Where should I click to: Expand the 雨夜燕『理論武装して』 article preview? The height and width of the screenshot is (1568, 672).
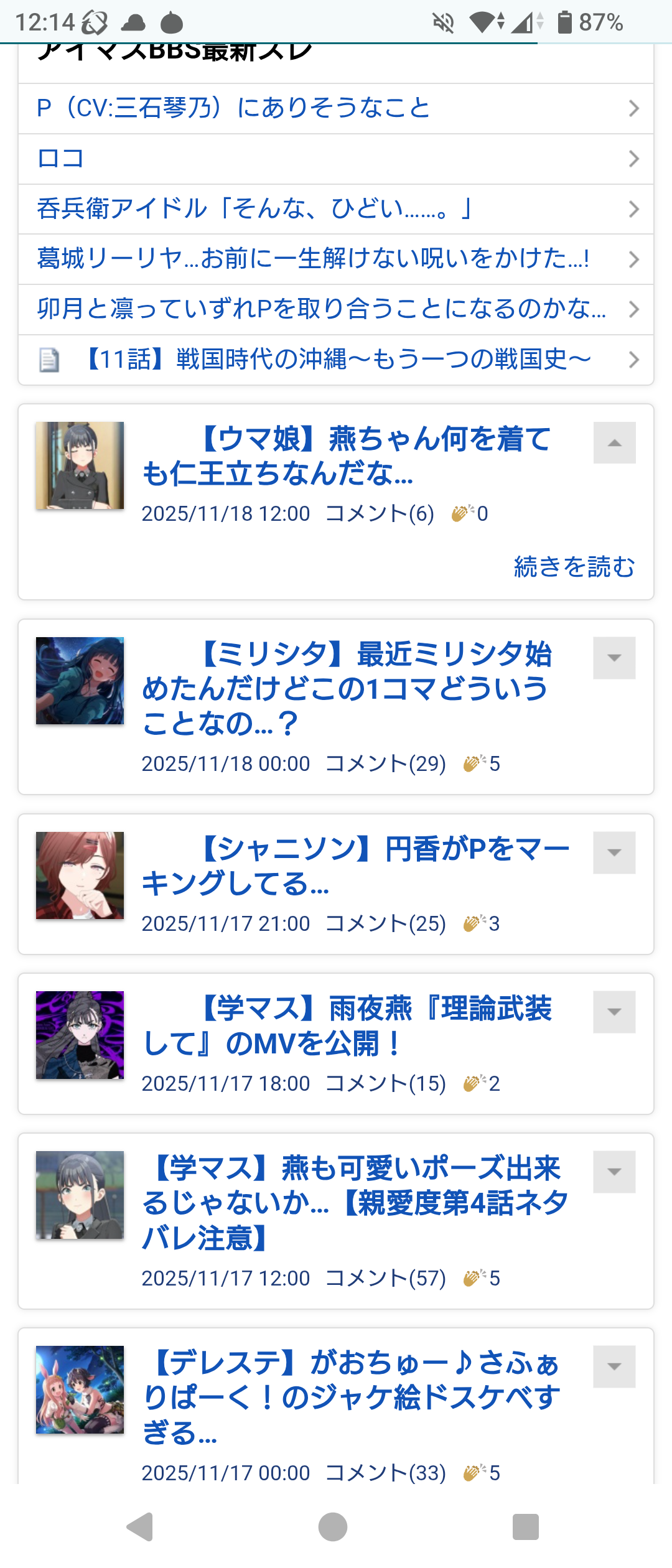pos(614,1012)
